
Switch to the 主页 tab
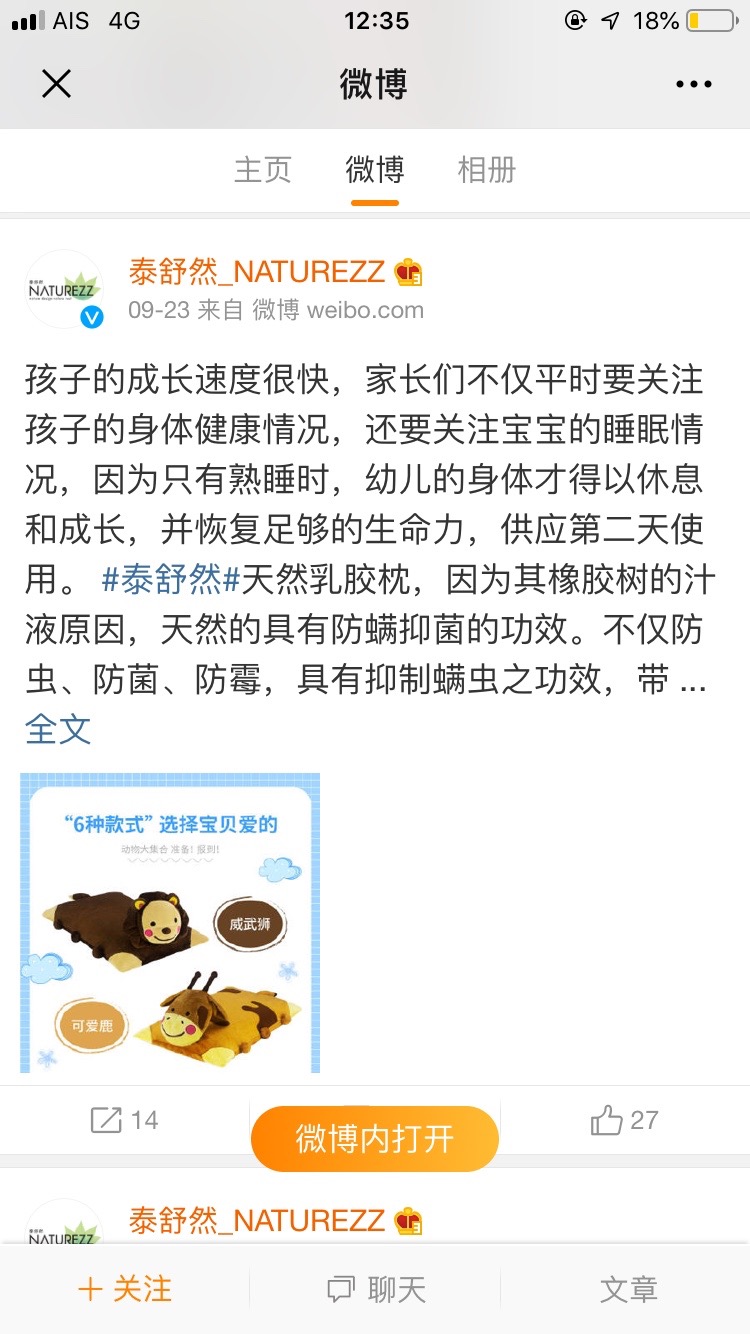click(x=263, y=169)
